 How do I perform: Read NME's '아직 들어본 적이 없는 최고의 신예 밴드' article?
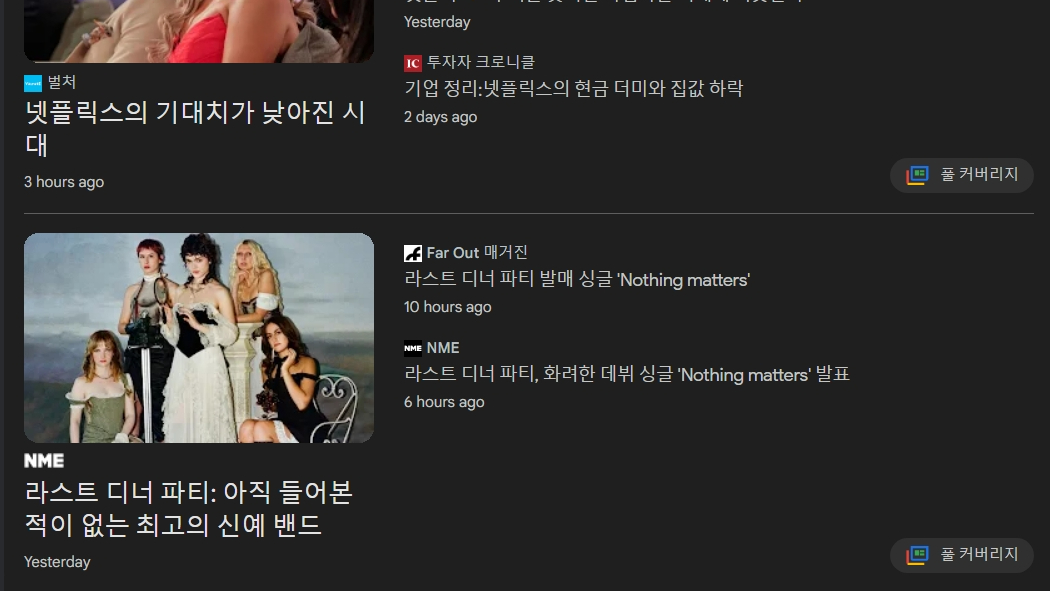click(x=188, y=508)
